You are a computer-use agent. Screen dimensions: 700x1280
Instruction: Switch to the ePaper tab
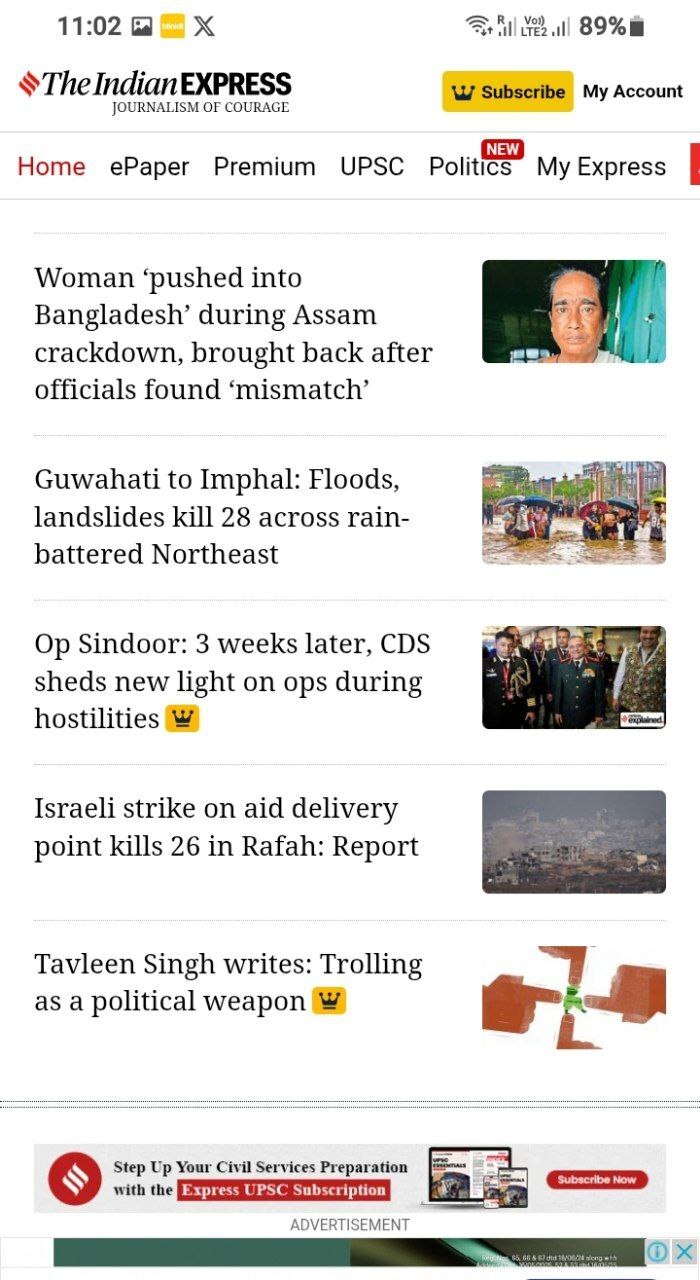click(149, 167)
